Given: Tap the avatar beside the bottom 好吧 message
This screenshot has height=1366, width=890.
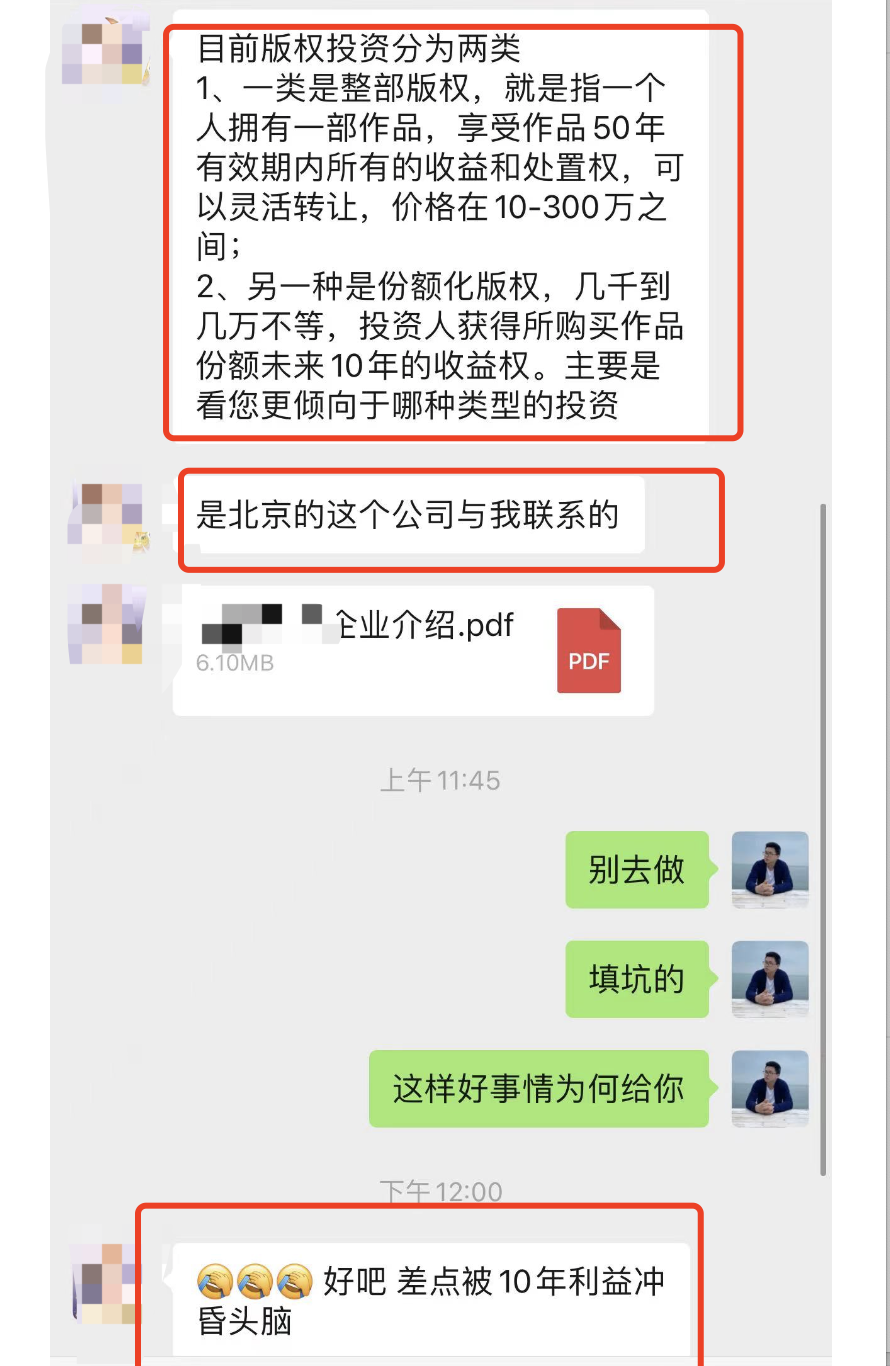Looking at the screenshot, I should (105, 1285).
